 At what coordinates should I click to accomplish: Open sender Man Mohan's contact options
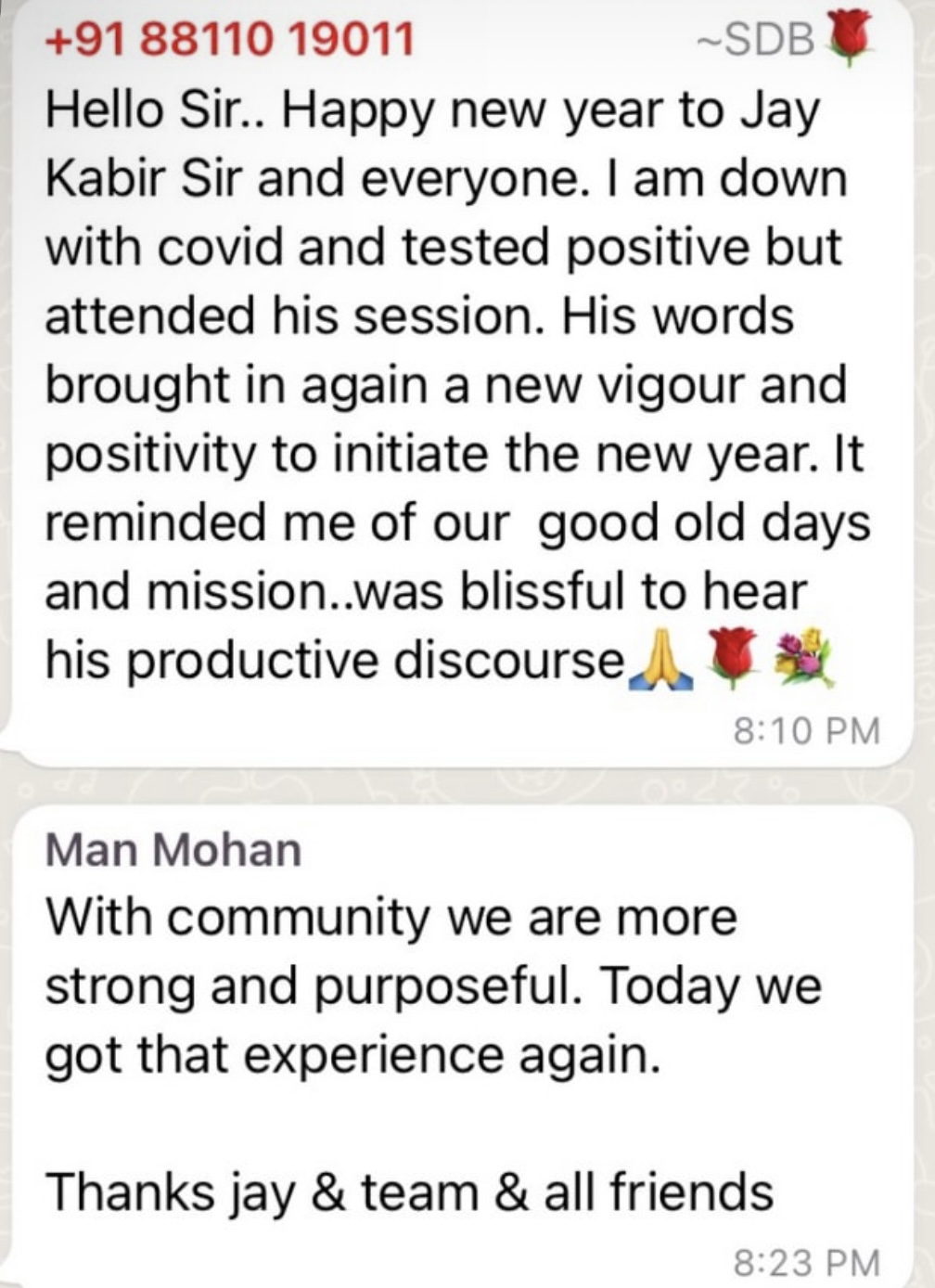point(173,848)
